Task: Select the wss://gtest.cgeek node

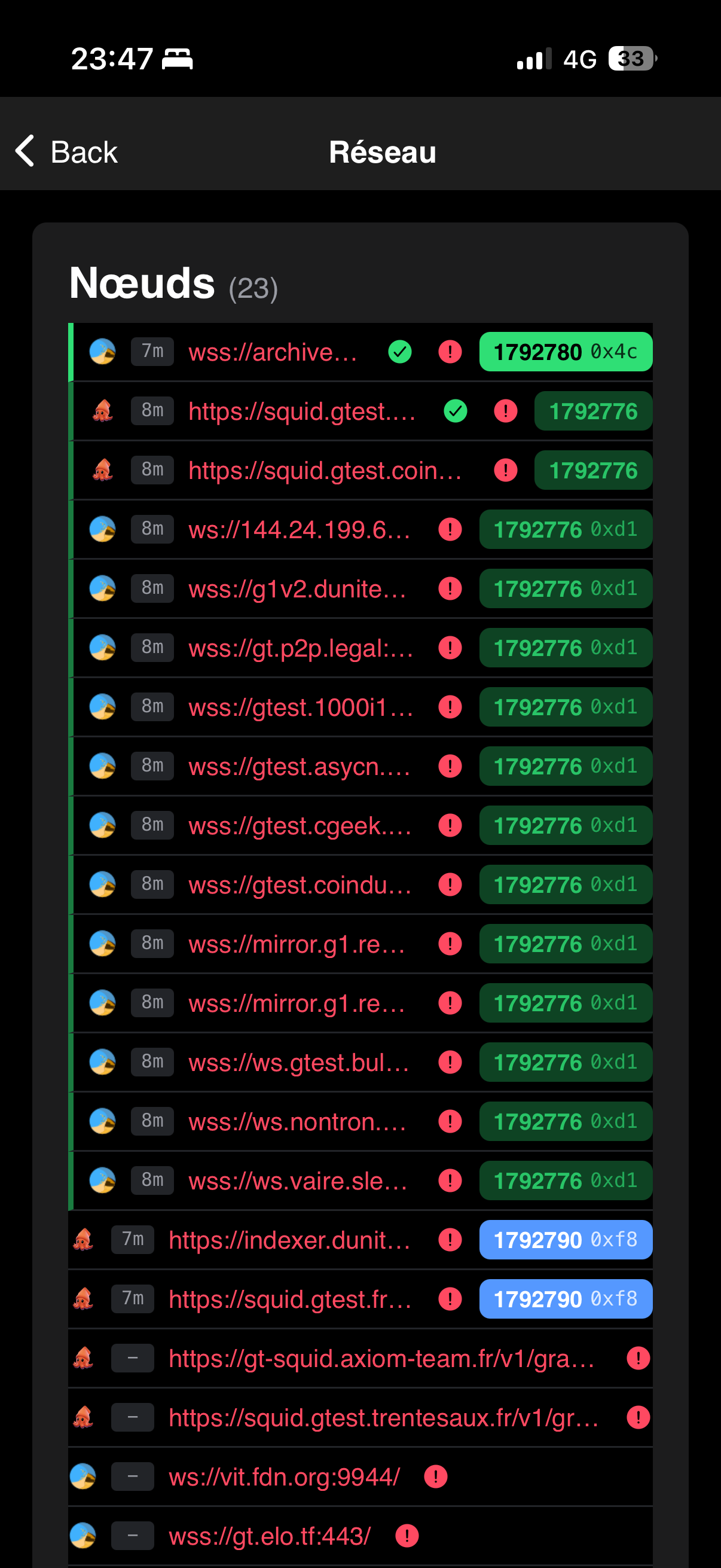Action: [x=300, y=825]
